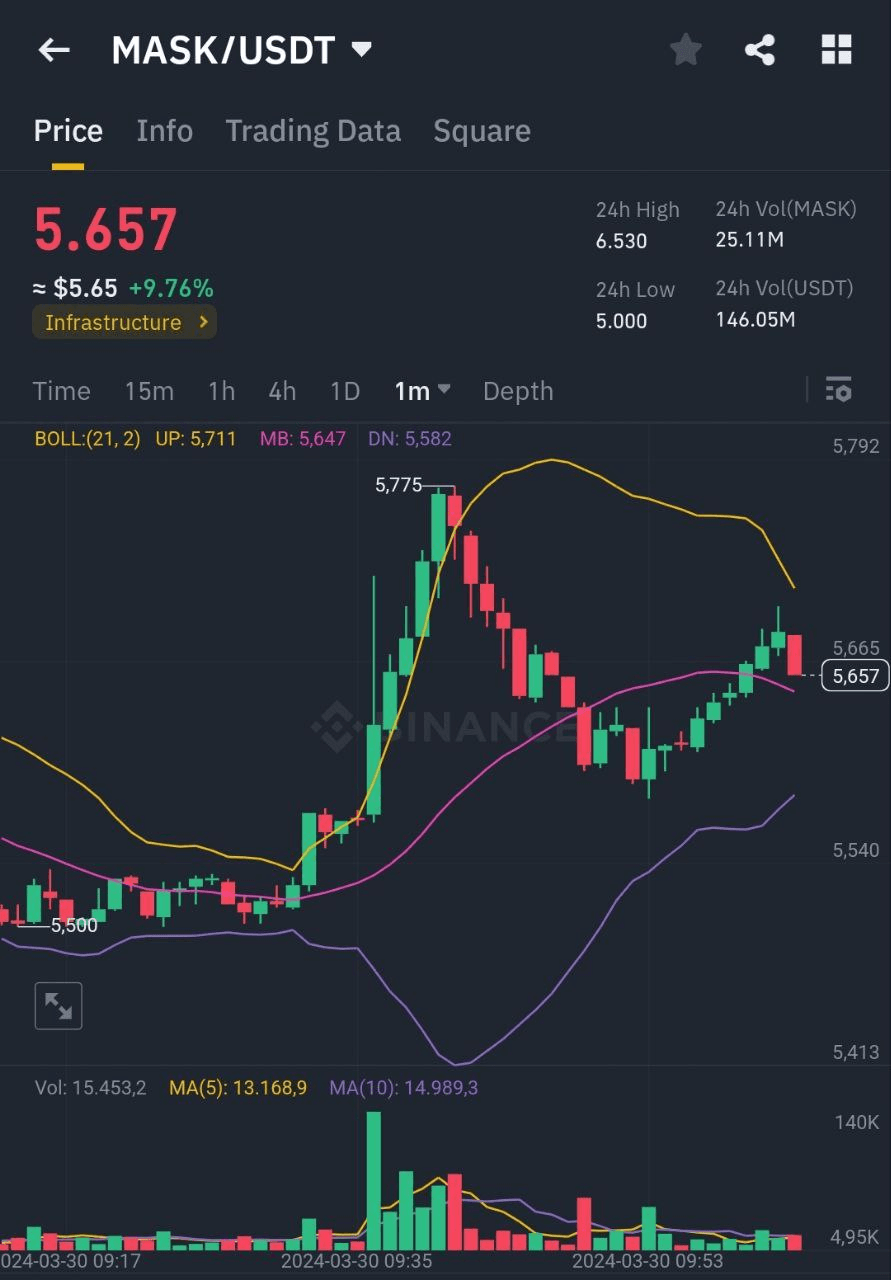The image size is (891, 1280).
Task: Open the Square tab
Action: (x=482, y=130)
